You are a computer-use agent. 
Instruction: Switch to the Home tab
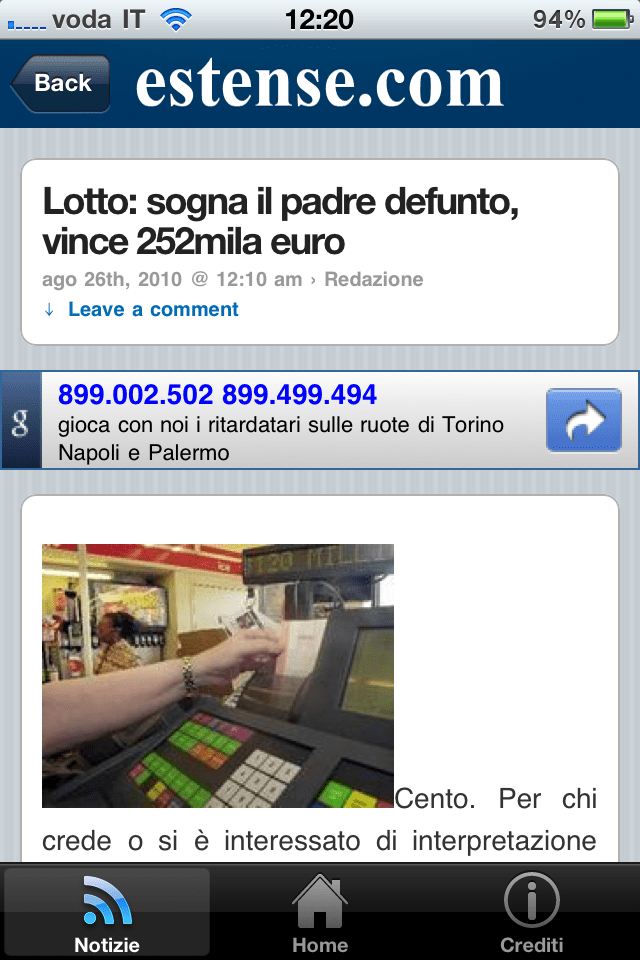pyautogui.click(x=320, y=914)
